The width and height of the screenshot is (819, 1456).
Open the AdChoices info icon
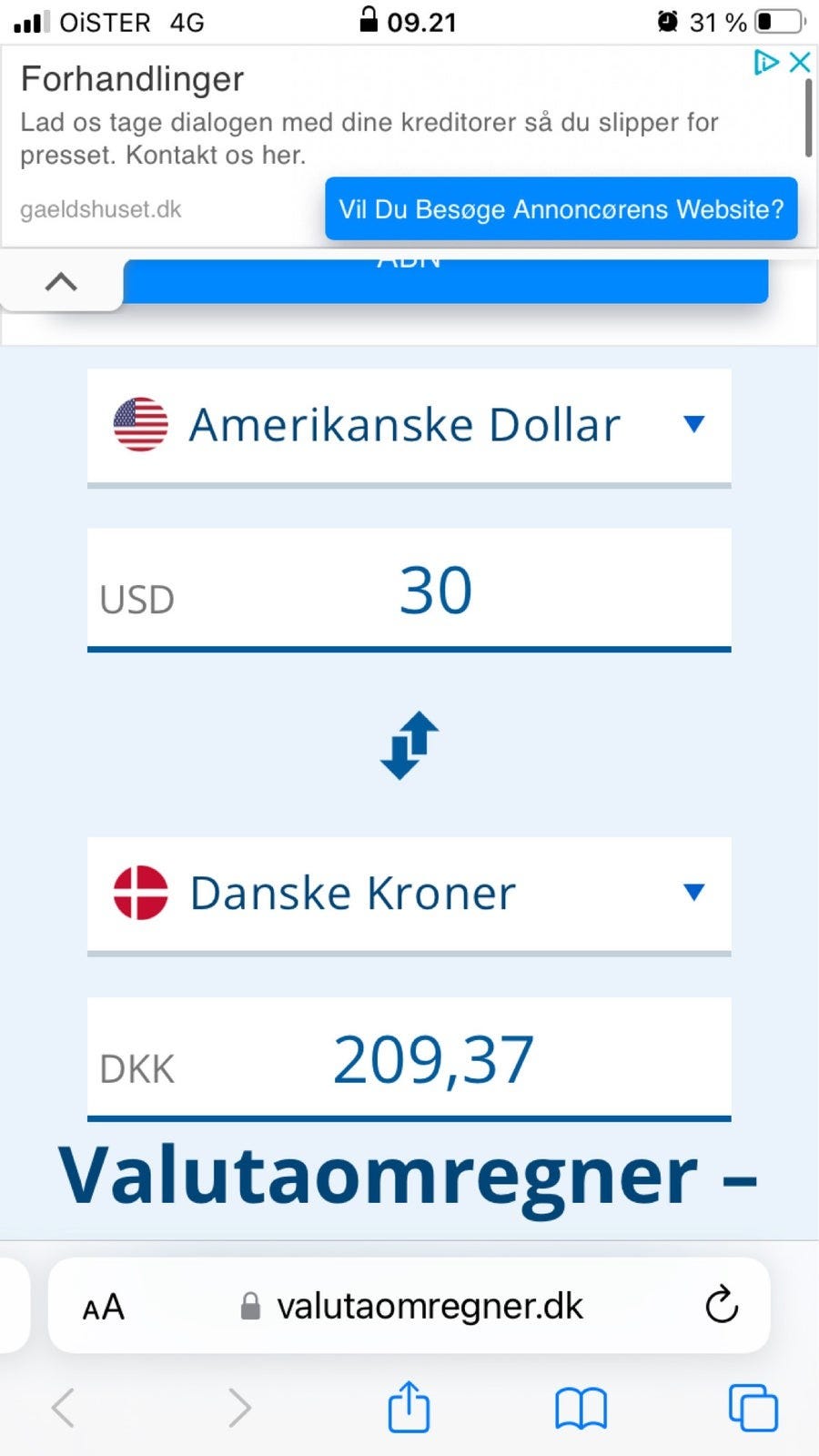tap(765, 62)
